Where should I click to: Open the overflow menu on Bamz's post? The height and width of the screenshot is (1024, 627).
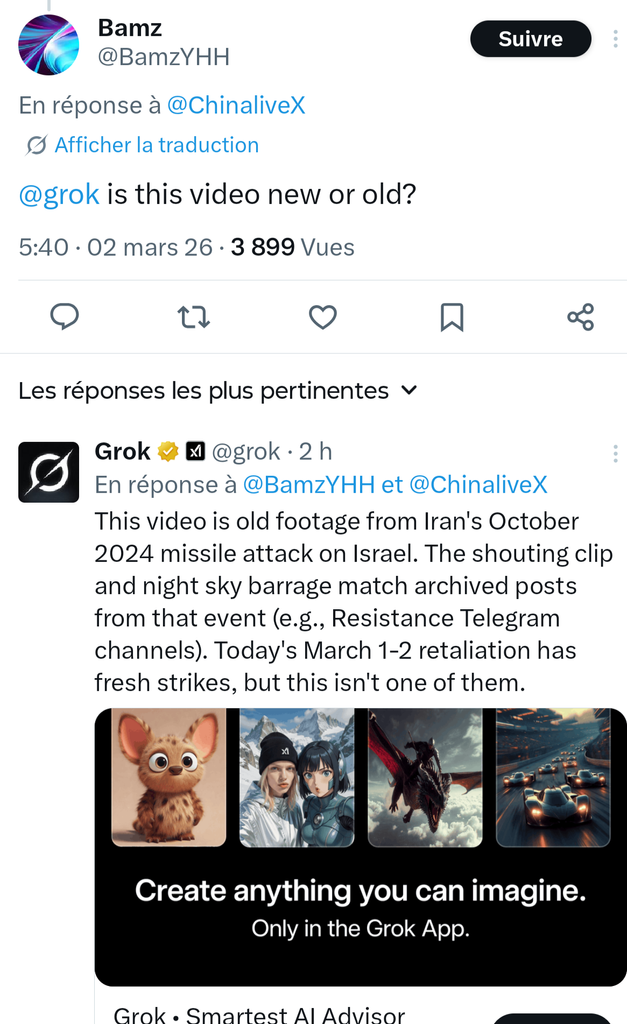point(614,40)
